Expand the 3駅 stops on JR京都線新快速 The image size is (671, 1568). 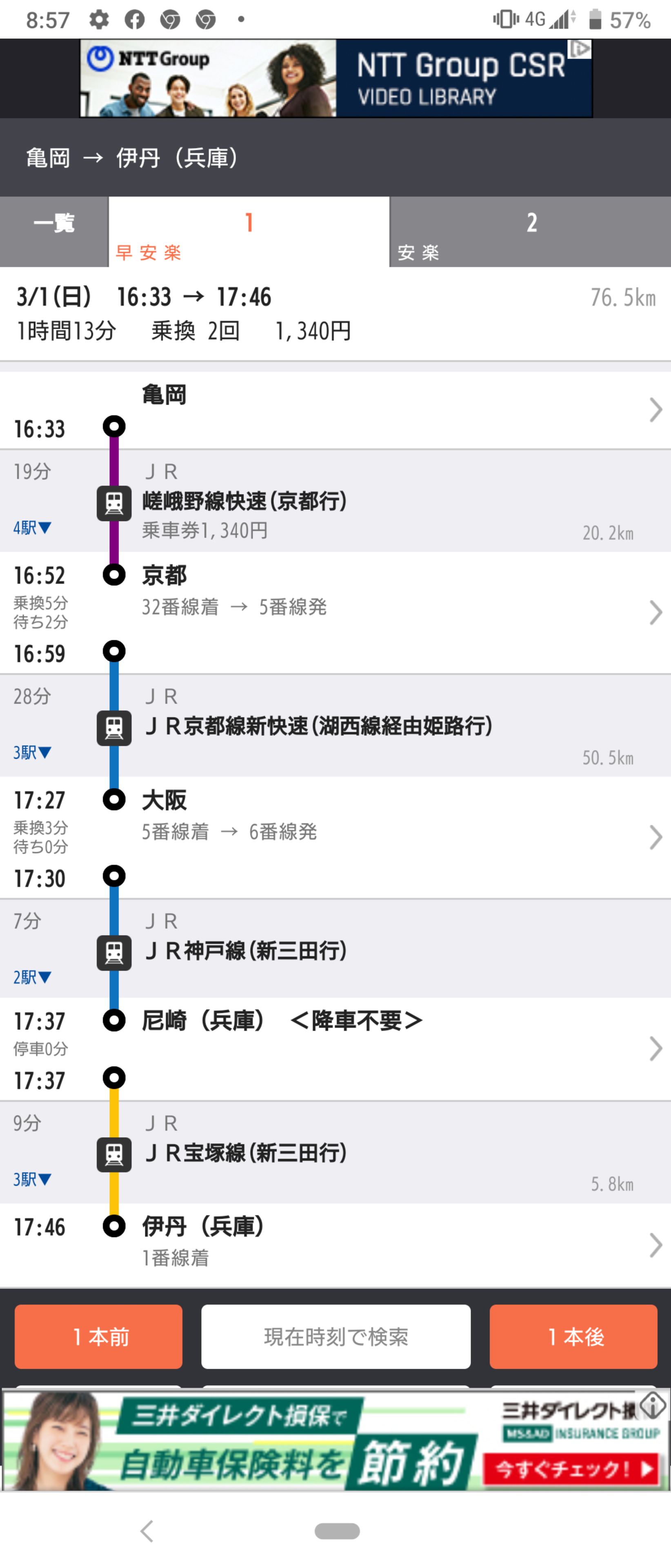pyautogui.click(x=32, y=752)
